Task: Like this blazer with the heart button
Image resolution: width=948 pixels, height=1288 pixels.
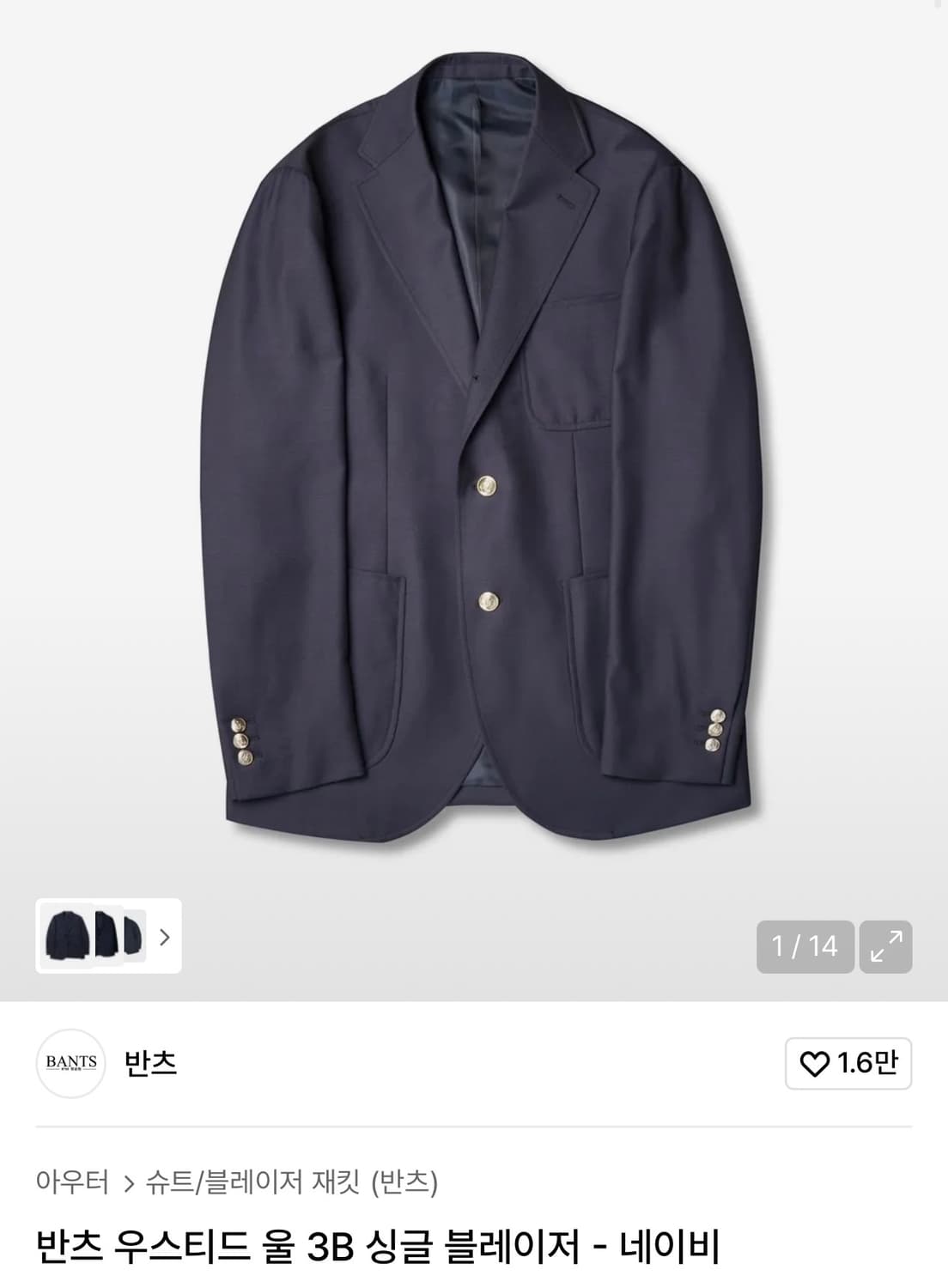Action: pyautogui.click(x=848, y=1063)
